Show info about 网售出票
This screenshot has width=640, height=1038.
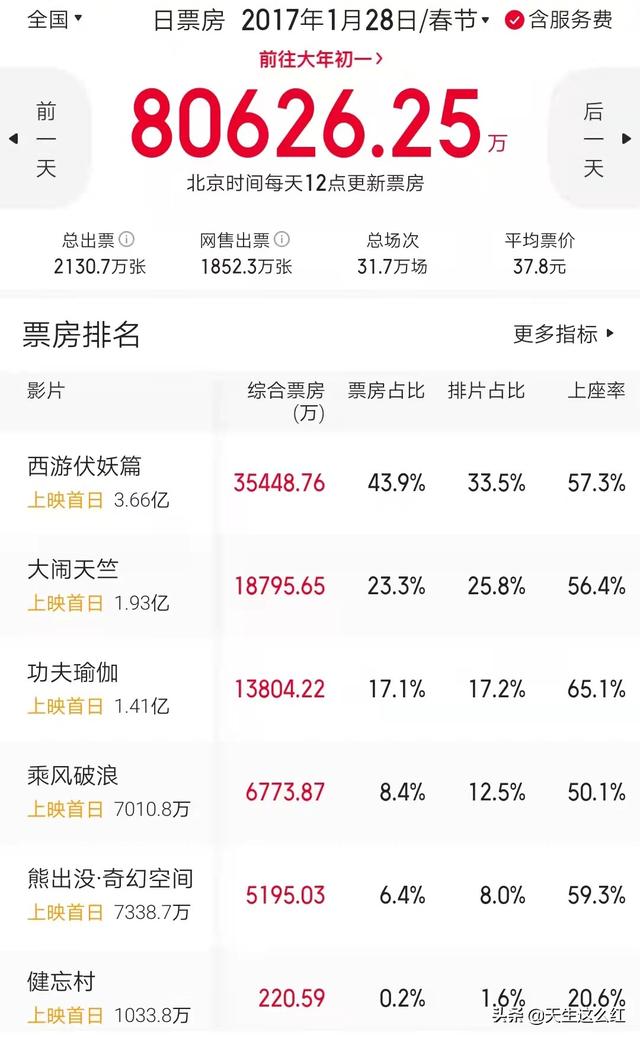[x=282, y=239]
